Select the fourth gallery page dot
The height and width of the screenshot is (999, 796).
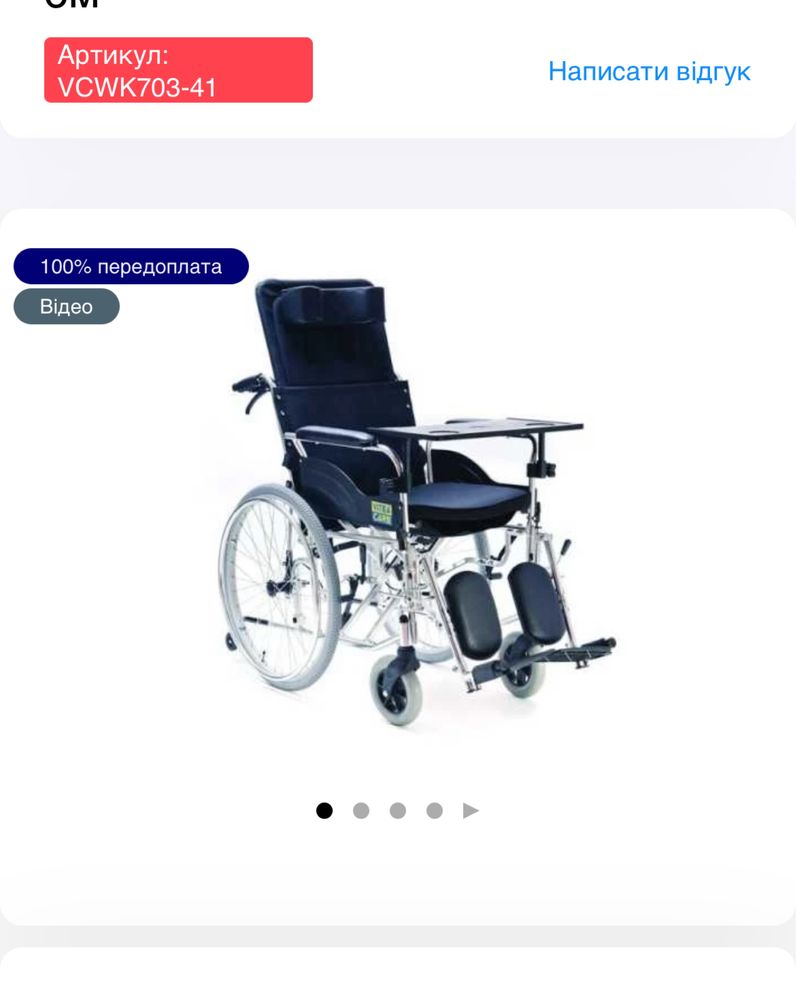click(x=434, y=810)
